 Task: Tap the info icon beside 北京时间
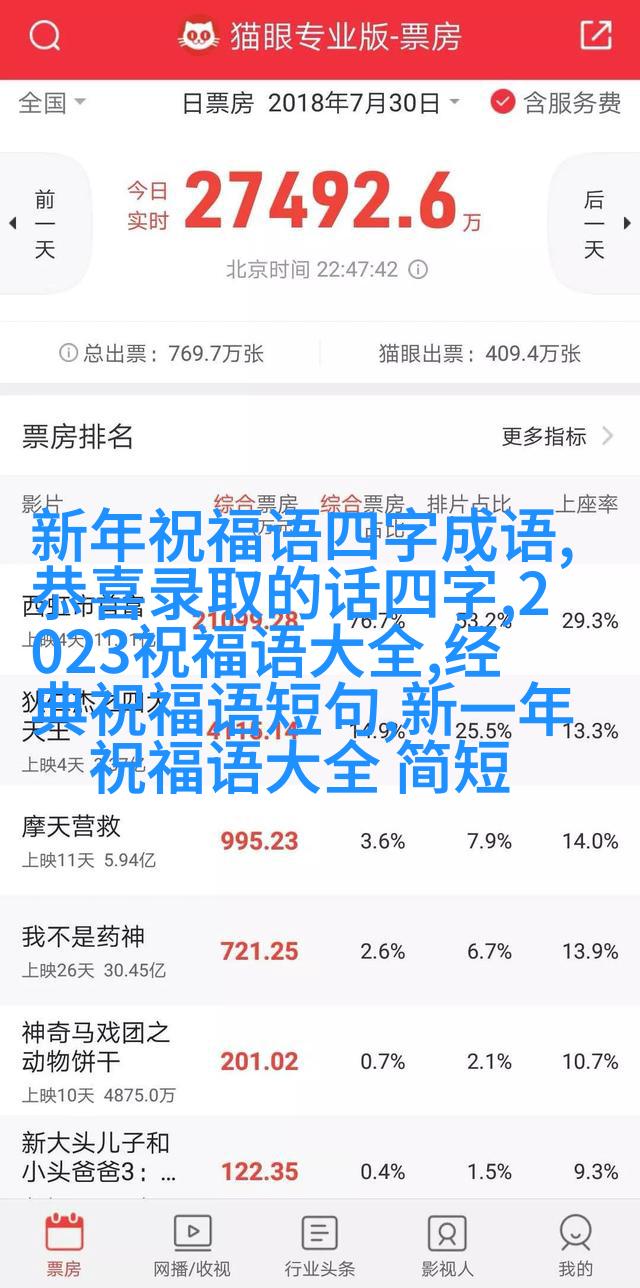(x=419, y=270)
